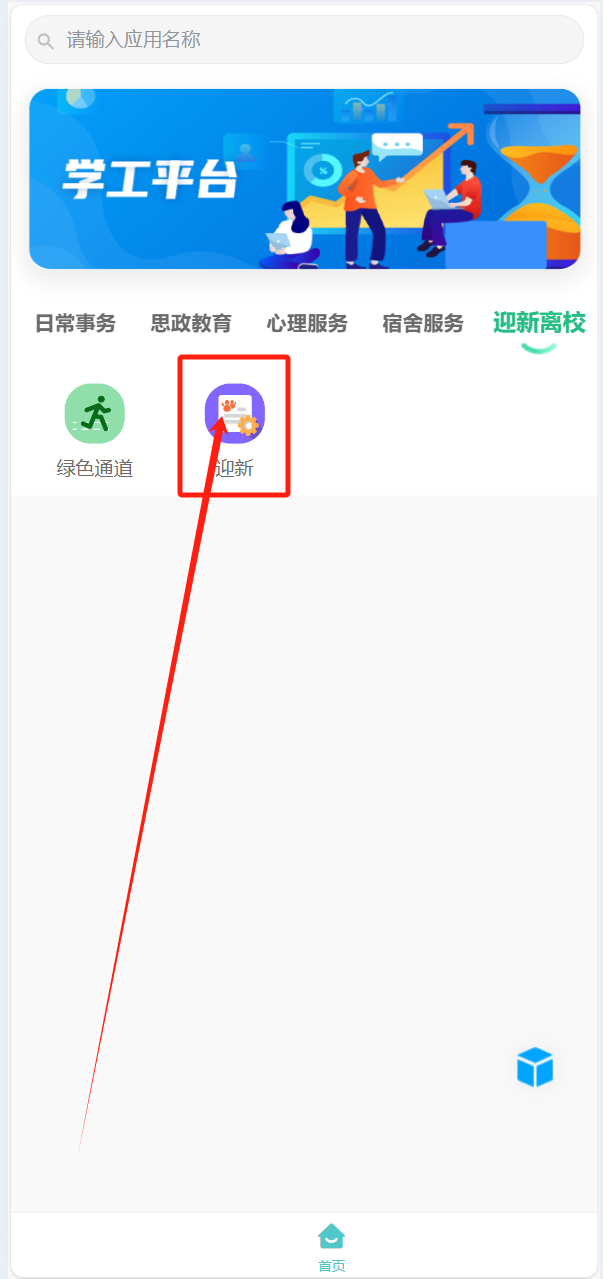Select the 思政教育 tab
Image resolution: width=603 pixels, height=1279 pixels.
point(191,324)
